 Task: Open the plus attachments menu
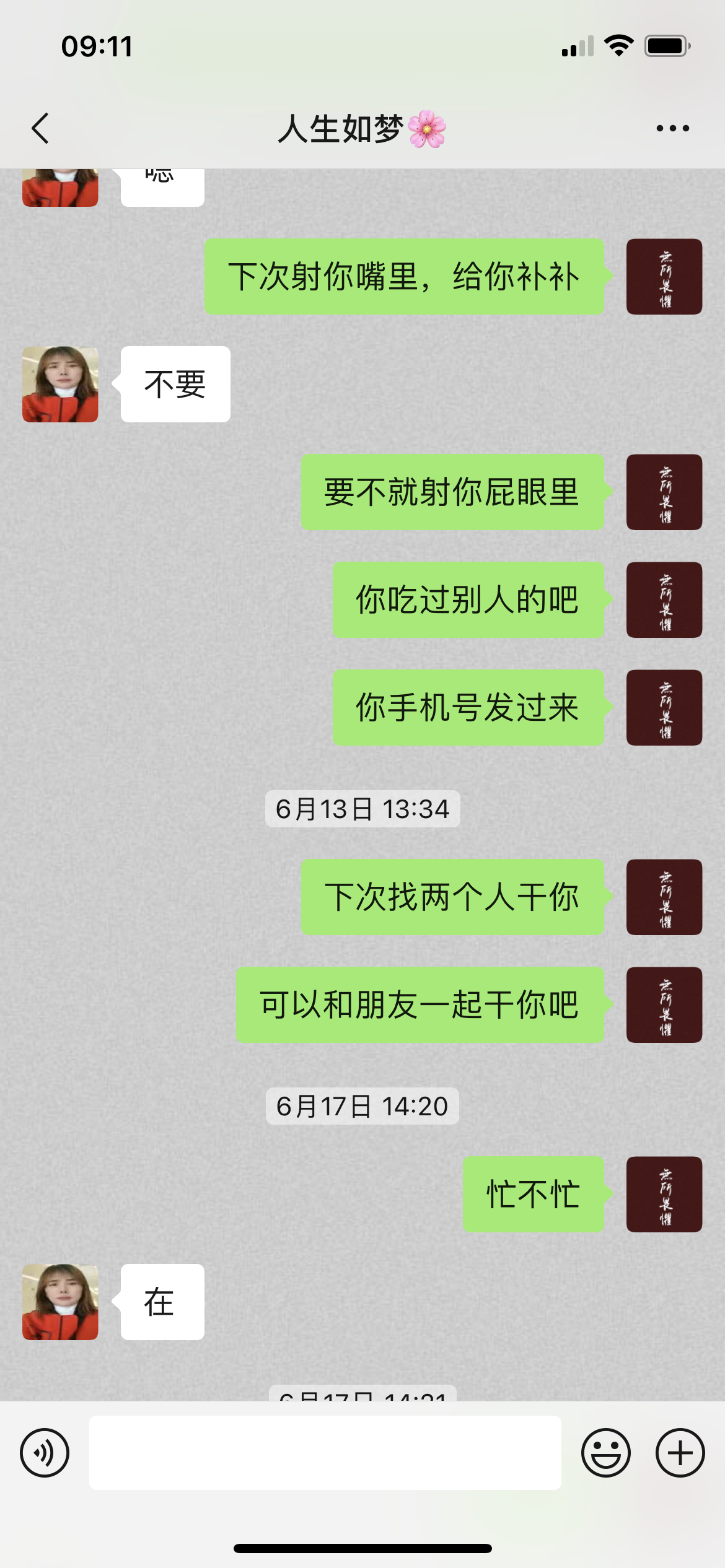pos(680,1452)
